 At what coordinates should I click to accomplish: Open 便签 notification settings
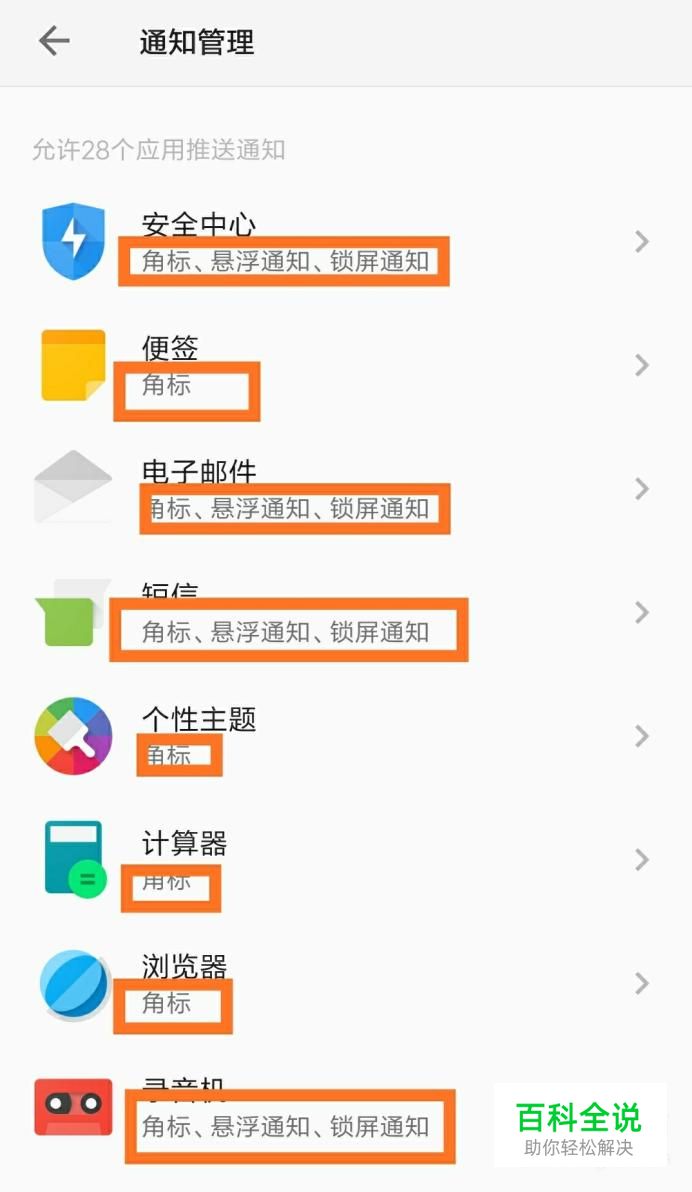(x=346, y=366)
